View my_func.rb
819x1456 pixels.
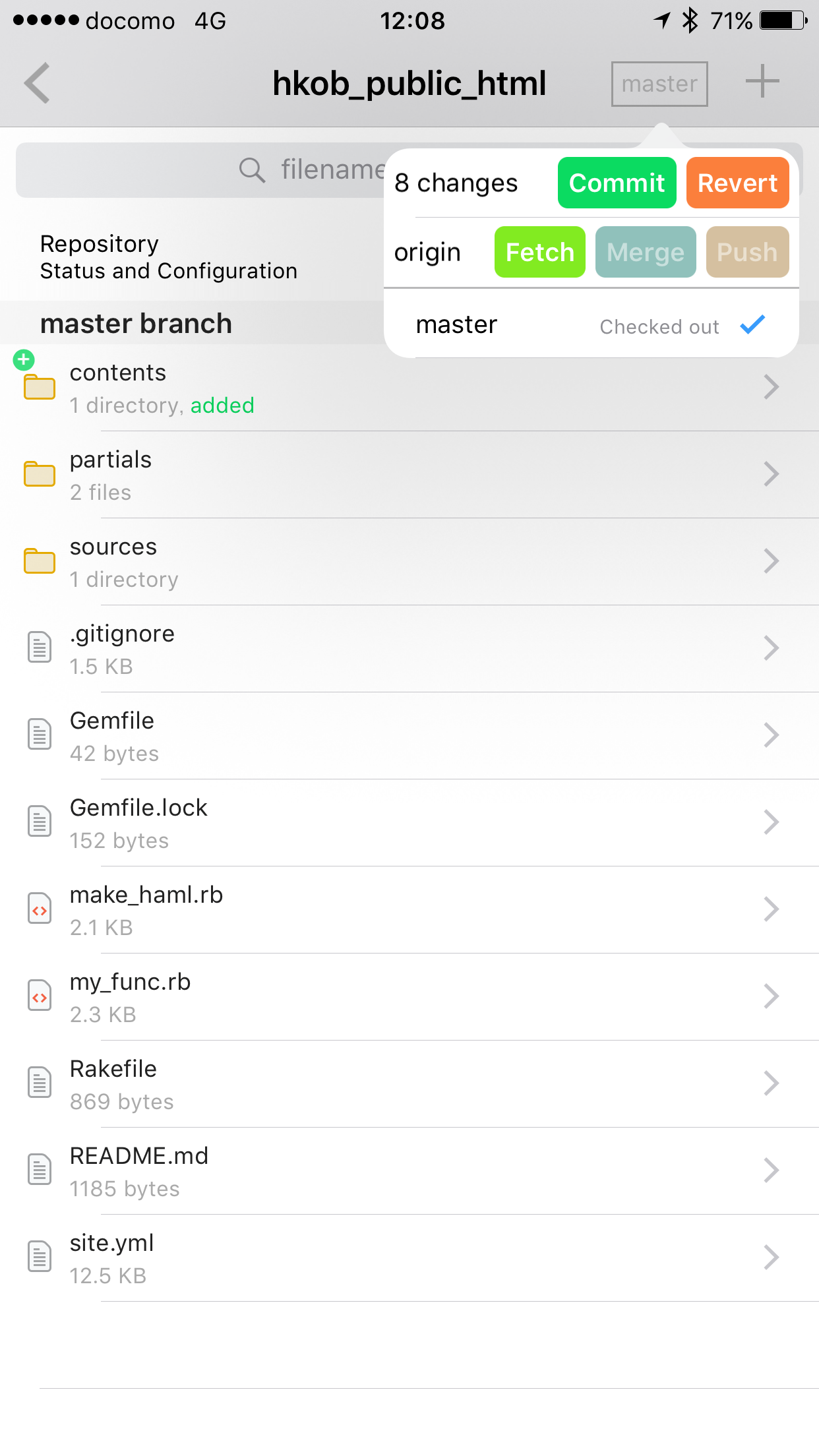tap(396, 998)
